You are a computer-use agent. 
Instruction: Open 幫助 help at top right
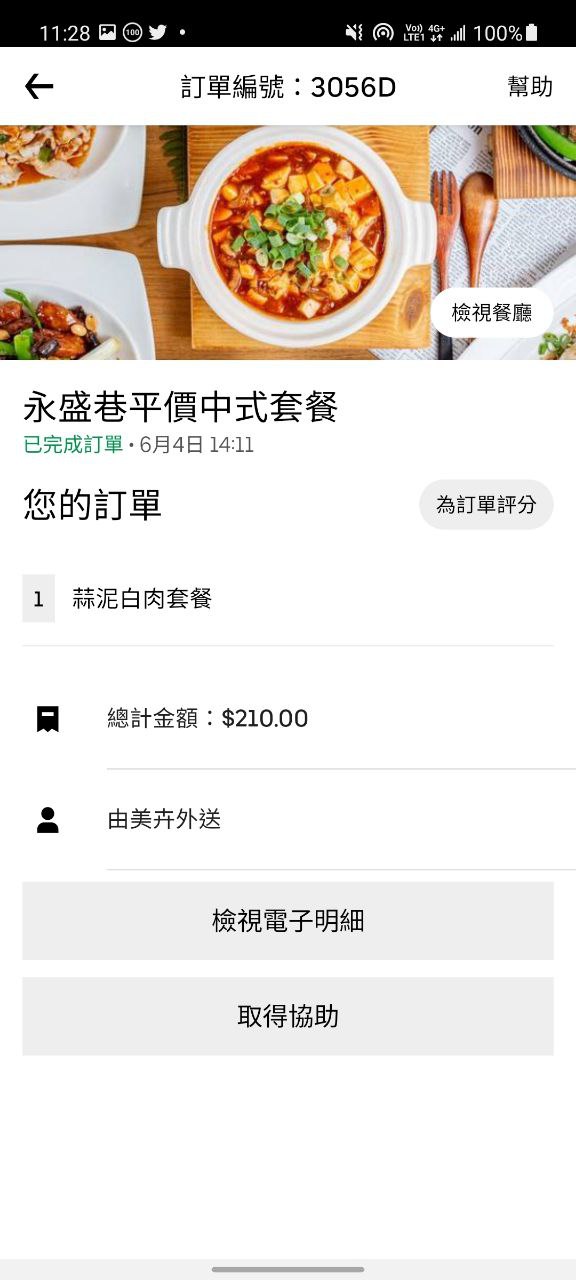(530, 87)
